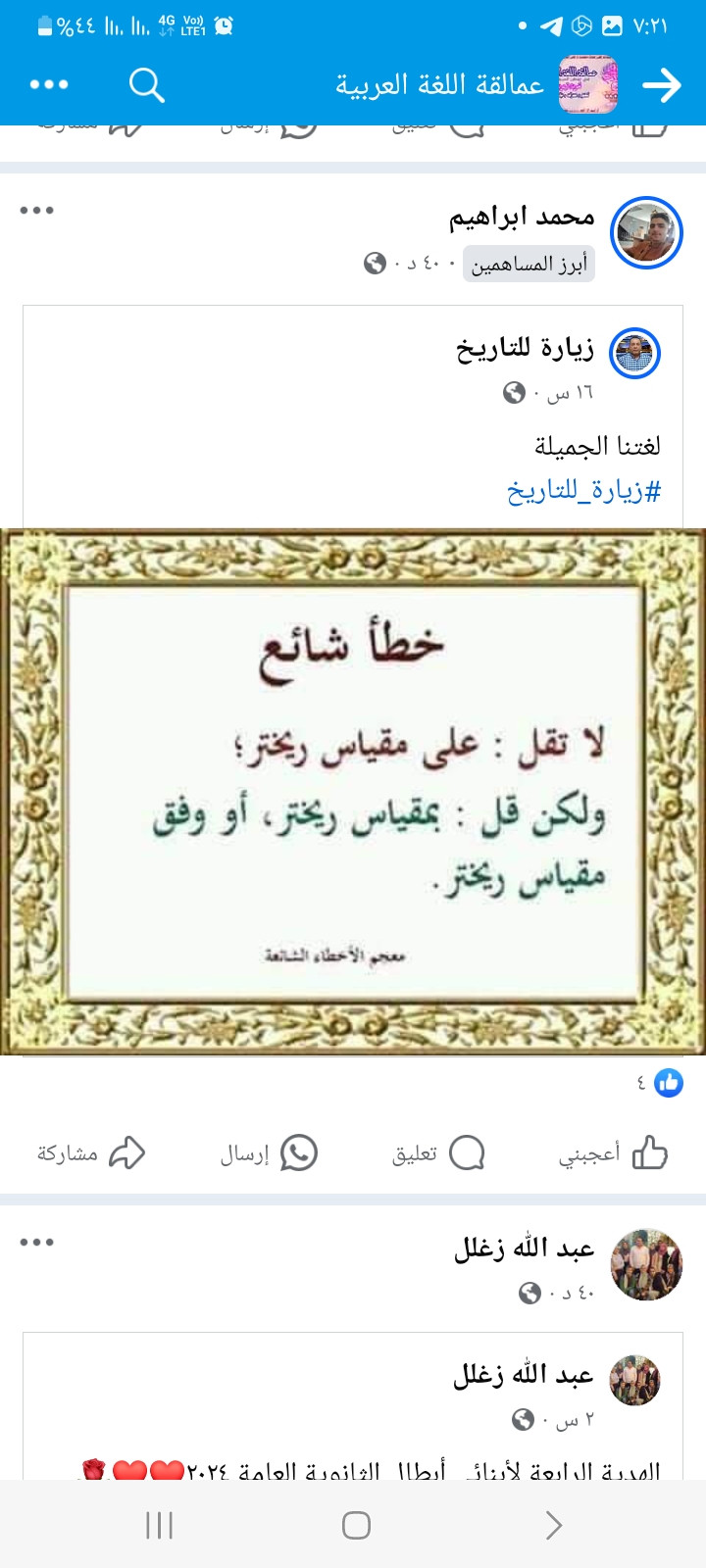Image resolution: width=706 pixels, height=1568 pixels.
Task: Open the عمالقة اللغة العربية group title
Action: click(x=439, y=85)
